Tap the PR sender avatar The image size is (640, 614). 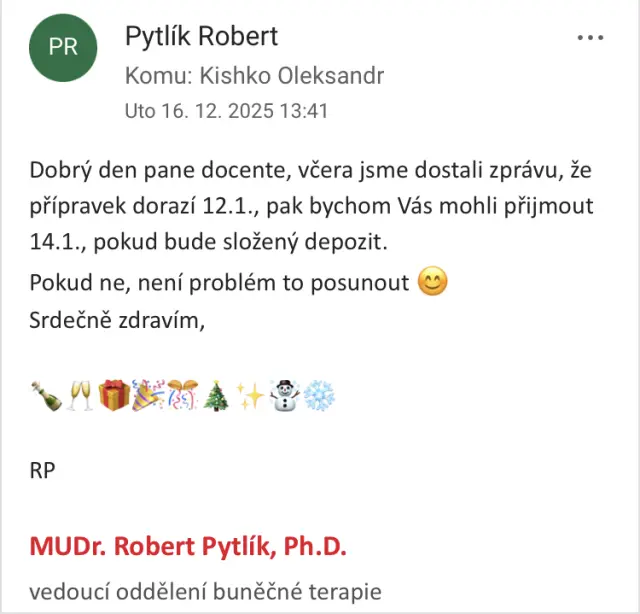point(63,48)
